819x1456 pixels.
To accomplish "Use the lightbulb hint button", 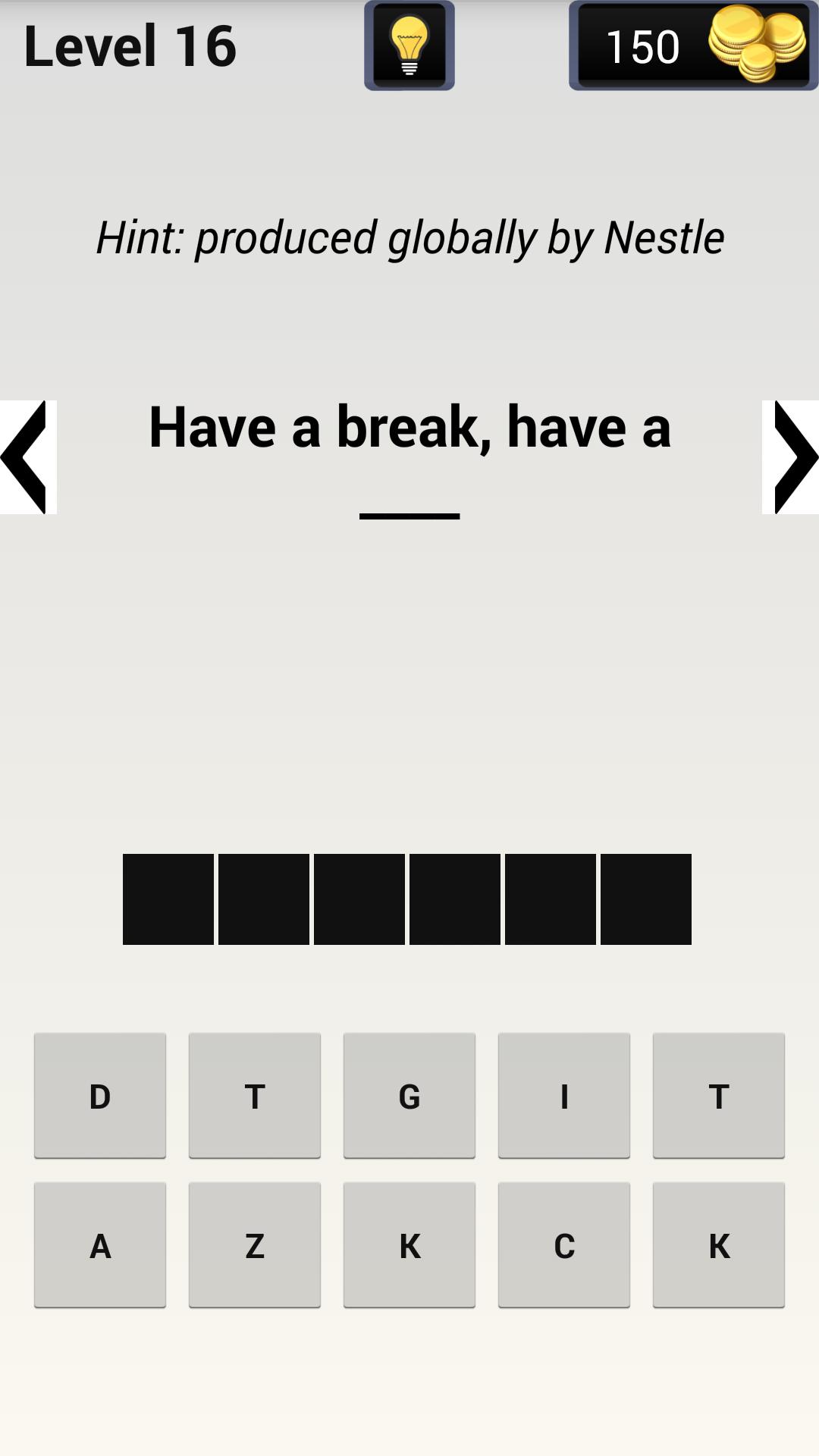I will (x=409, y=45).
